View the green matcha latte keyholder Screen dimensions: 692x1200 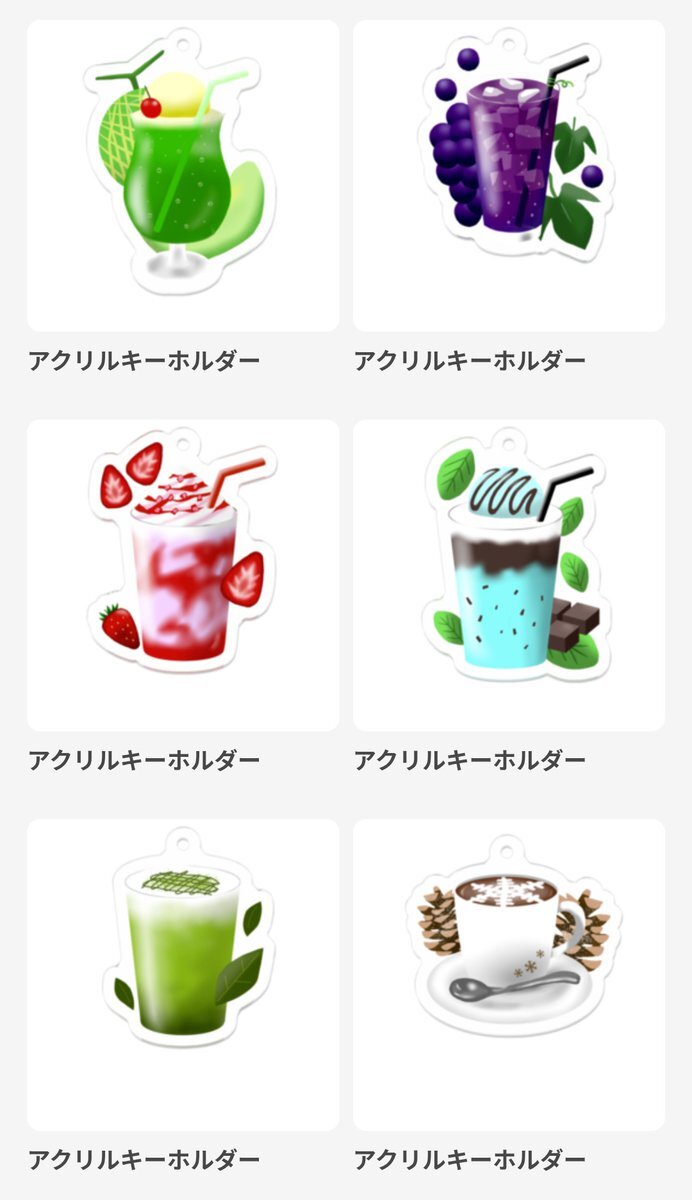point(182,975)
